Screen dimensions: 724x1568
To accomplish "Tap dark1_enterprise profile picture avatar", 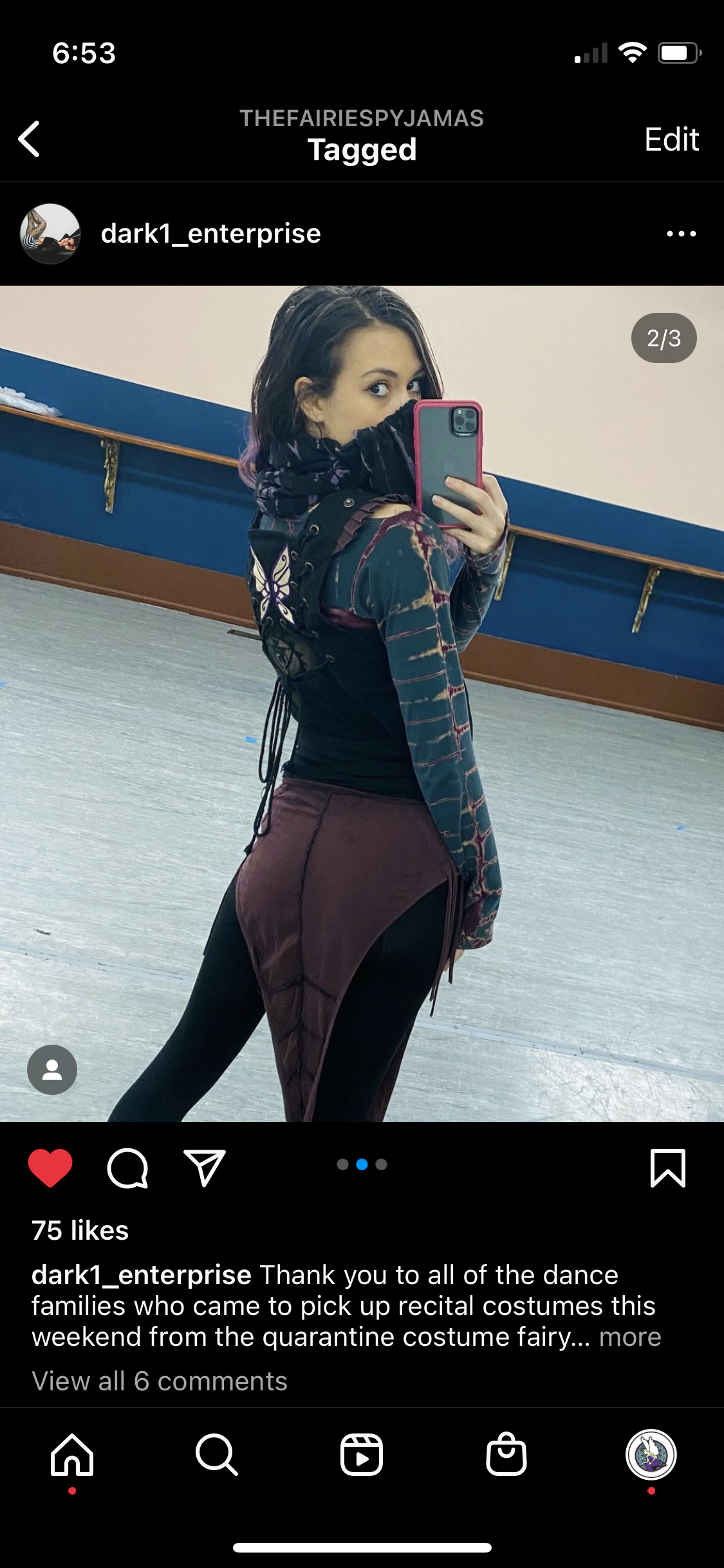I will pyautogui.click(x=50, y=234).
